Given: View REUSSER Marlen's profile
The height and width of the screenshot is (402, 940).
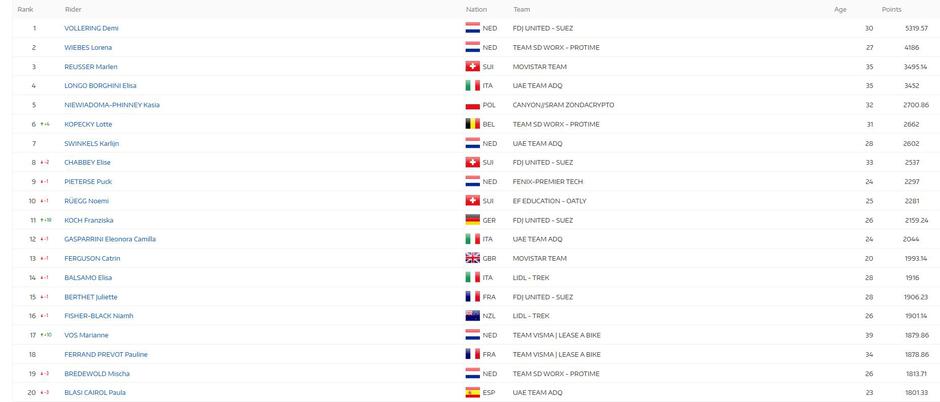Looking at the screenshot, I should tap(91, 66).
